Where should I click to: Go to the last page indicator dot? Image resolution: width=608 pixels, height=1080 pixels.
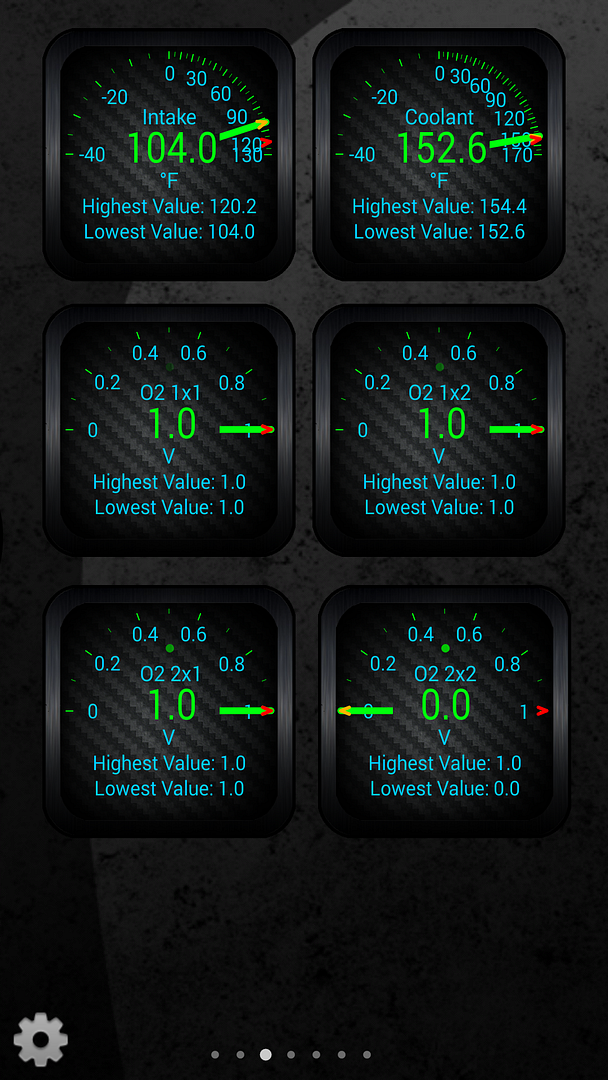click(x=367, y=1055)
